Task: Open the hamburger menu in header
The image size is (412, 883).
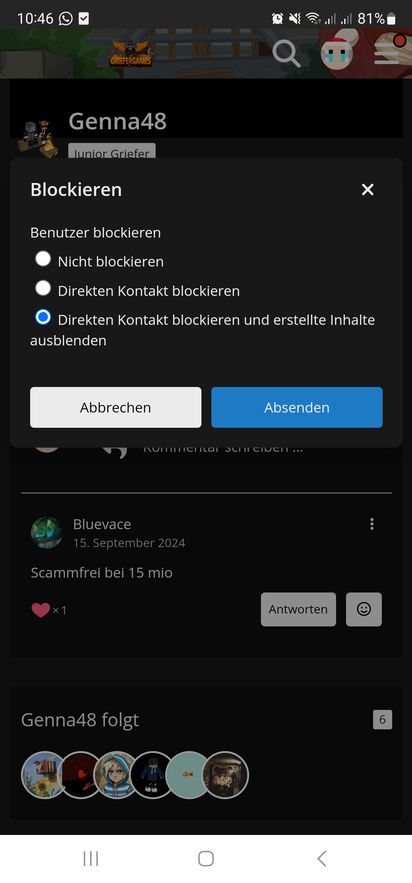Action: click(387, 54)
